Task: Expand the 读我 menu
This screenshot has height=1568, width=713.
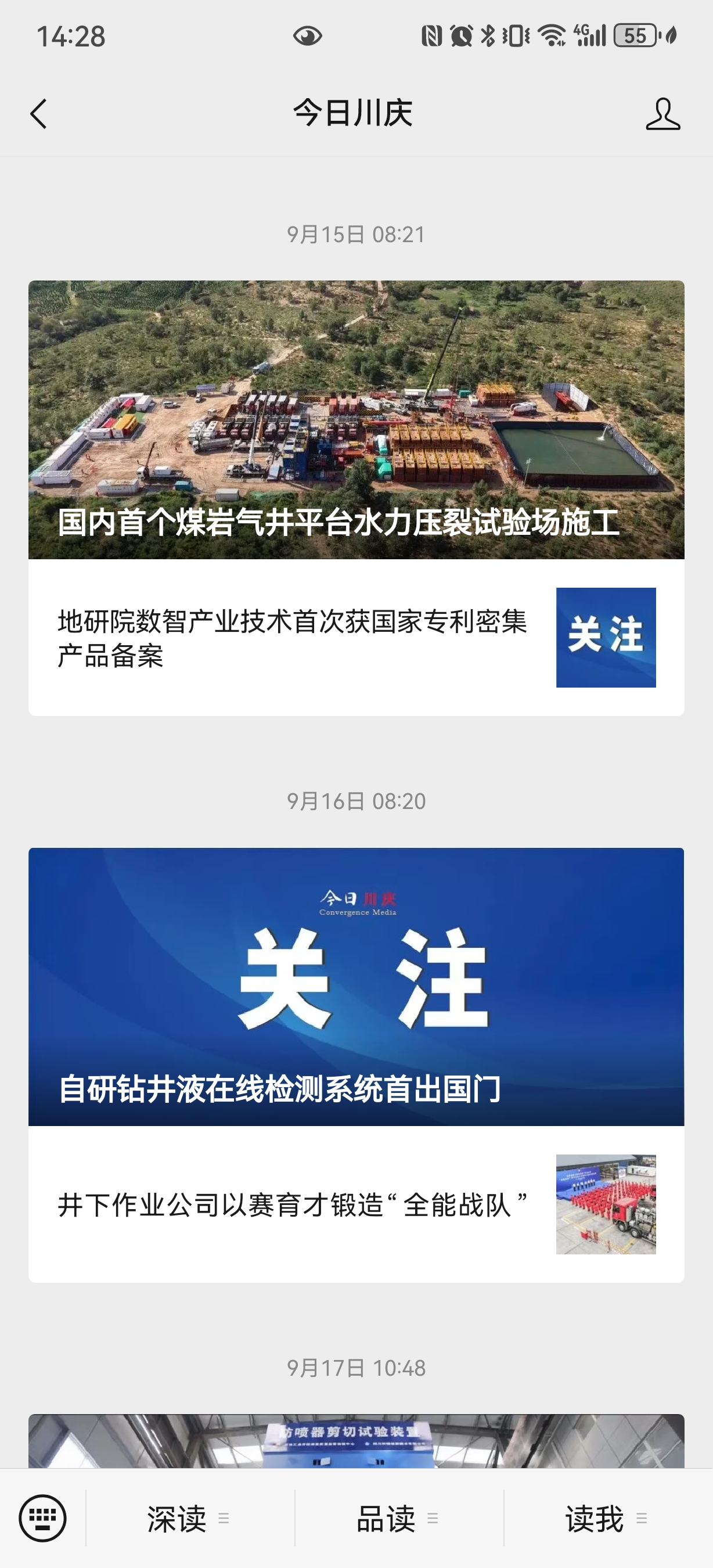Action: click(x=607, y=1519)
